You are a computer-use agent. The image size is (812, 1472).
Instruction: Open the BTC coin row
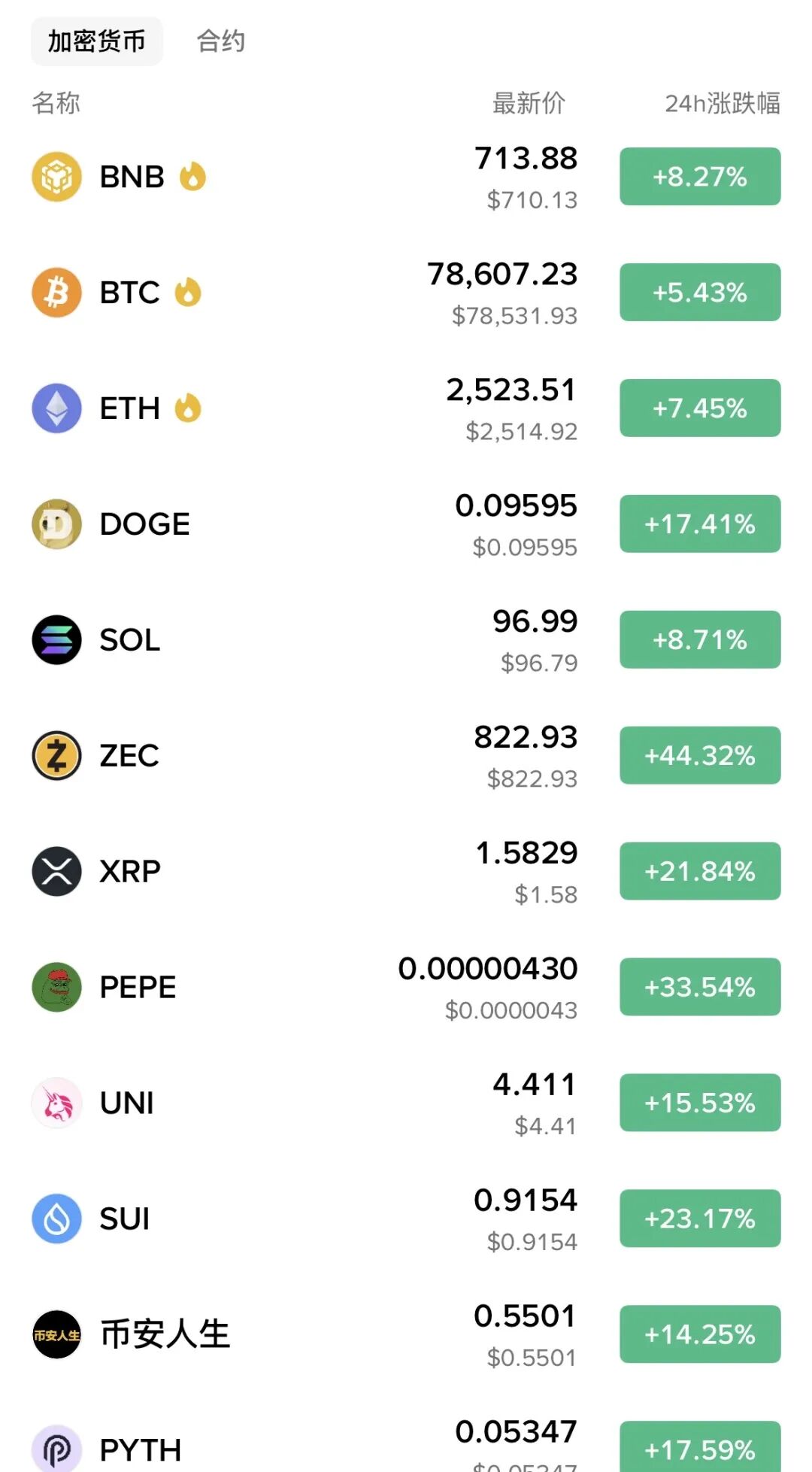406,293
